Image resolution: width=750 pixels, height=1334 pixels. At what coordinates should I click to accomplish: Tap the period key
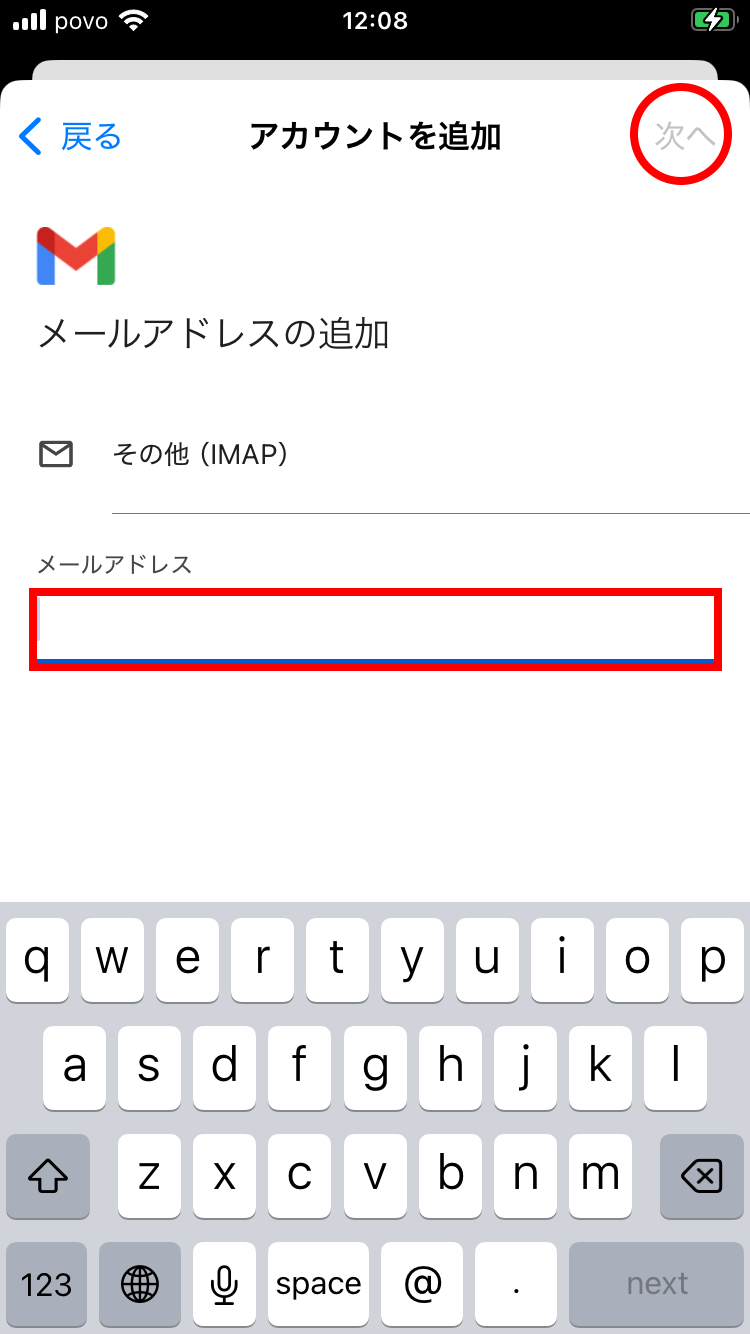pyautogui.click(x=516, y=1284)
